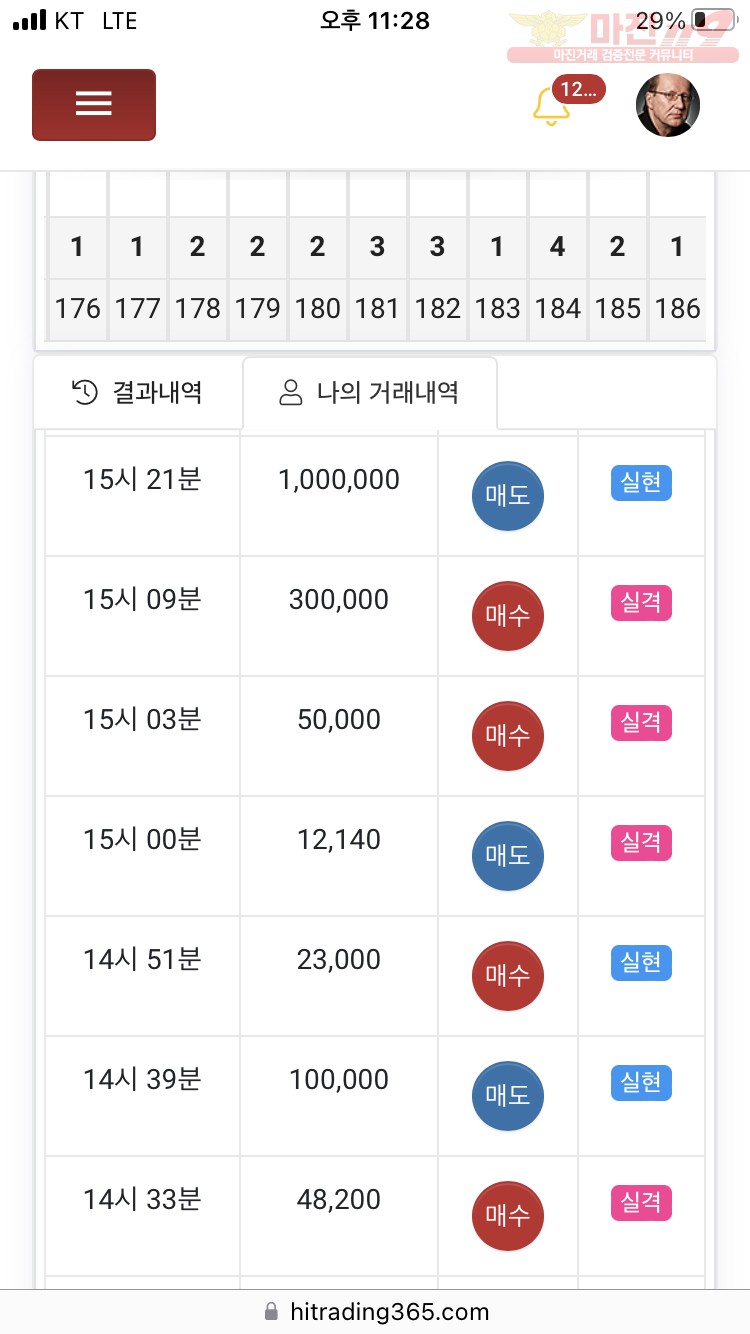This screenshot has width=750, height=1334.
Task: Open the hamburger drawer menu
Action: point(94,104)
